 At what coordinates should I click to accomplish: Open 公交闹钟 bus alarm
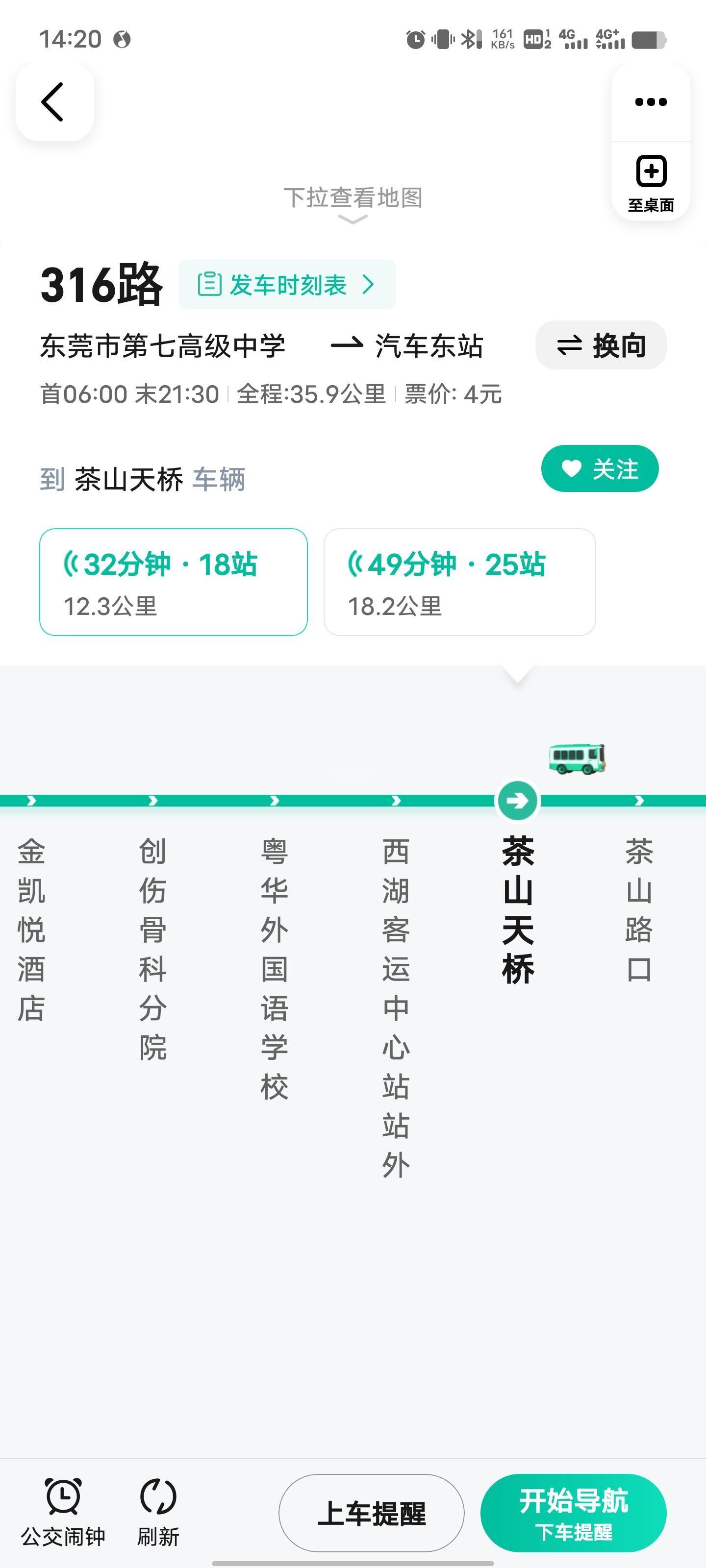tap(63, 1512)
